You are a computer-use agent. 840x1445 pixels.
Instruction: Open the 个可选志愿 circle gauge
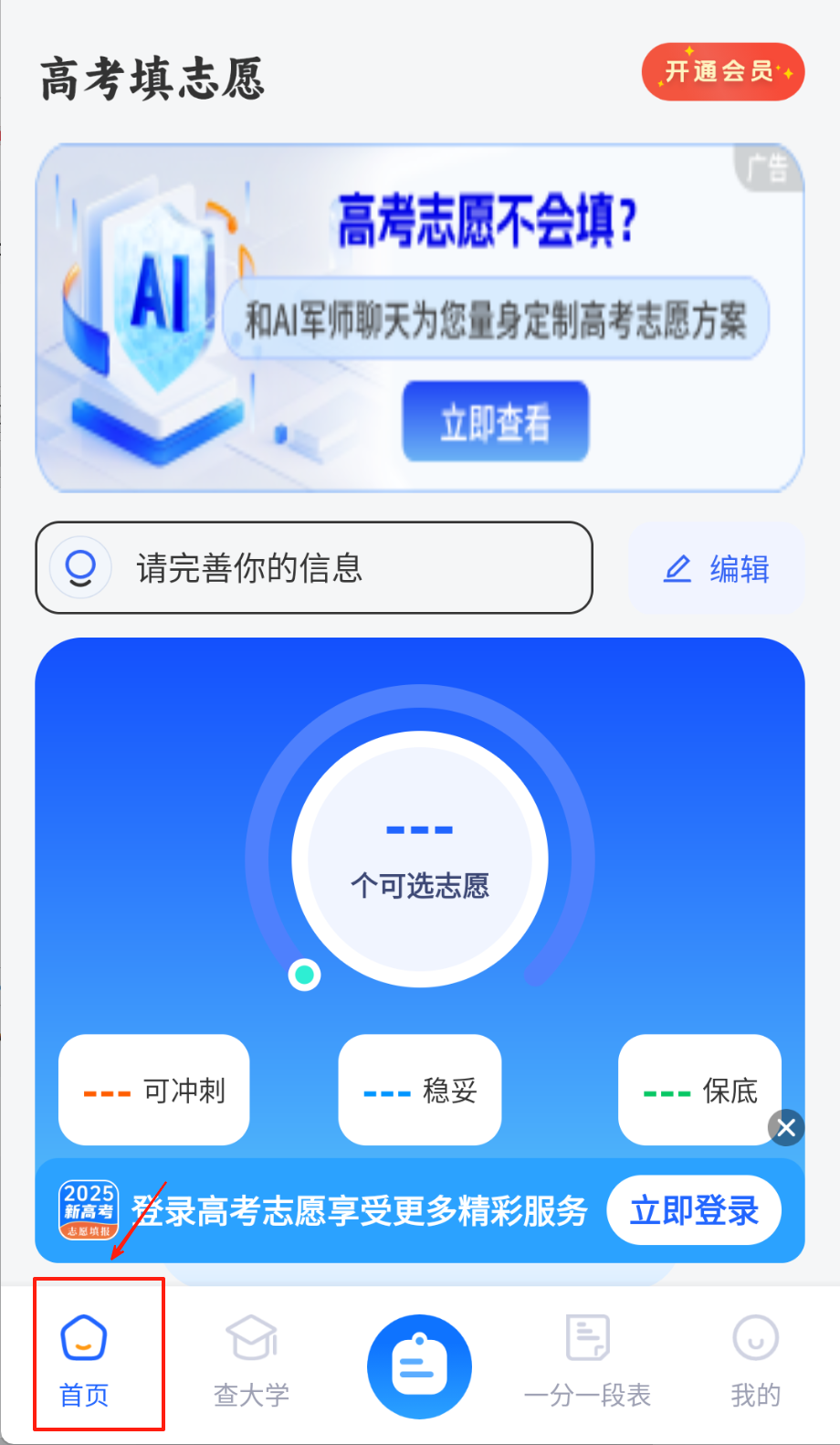(x=420, y=860)
